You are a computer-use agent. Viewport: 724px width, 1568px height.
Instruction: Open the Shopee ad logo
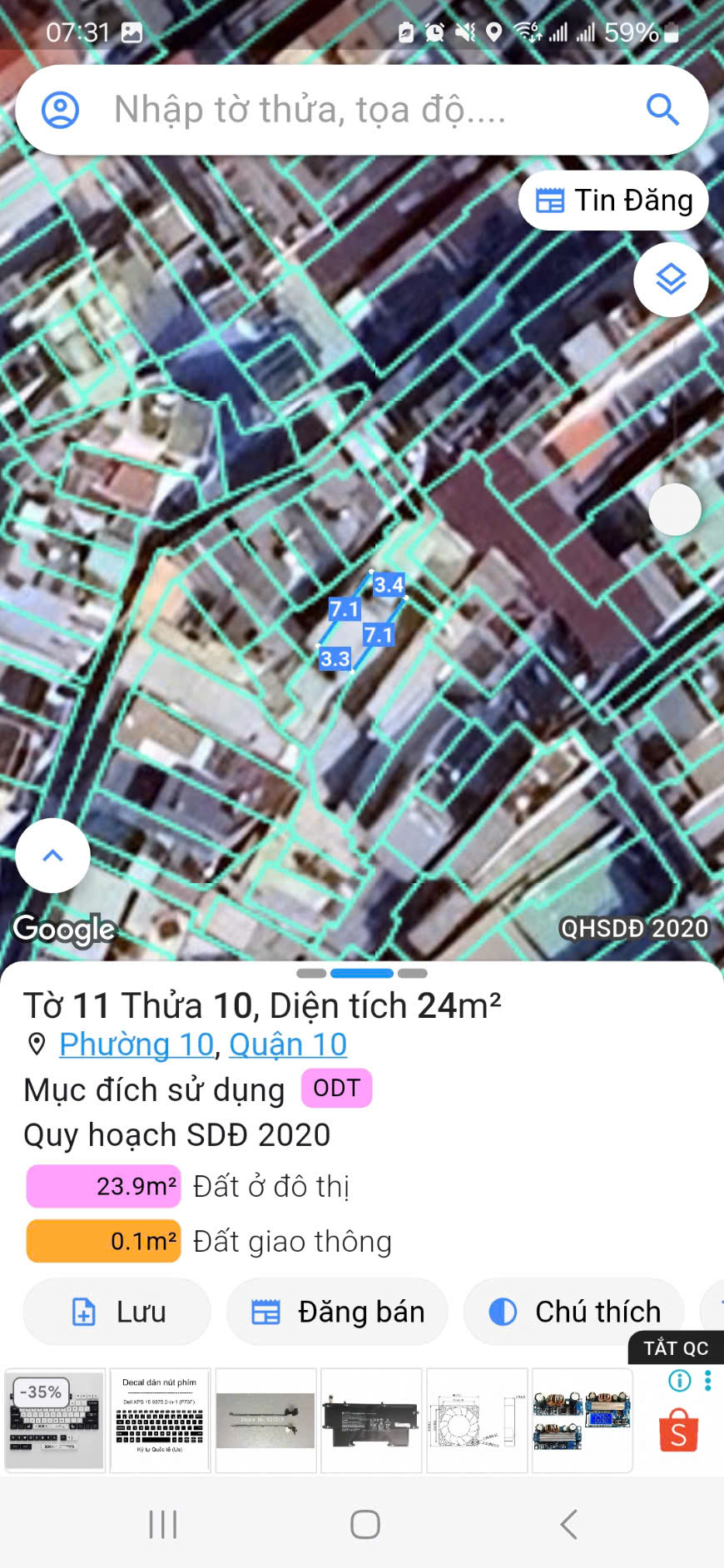[678, 1430]
